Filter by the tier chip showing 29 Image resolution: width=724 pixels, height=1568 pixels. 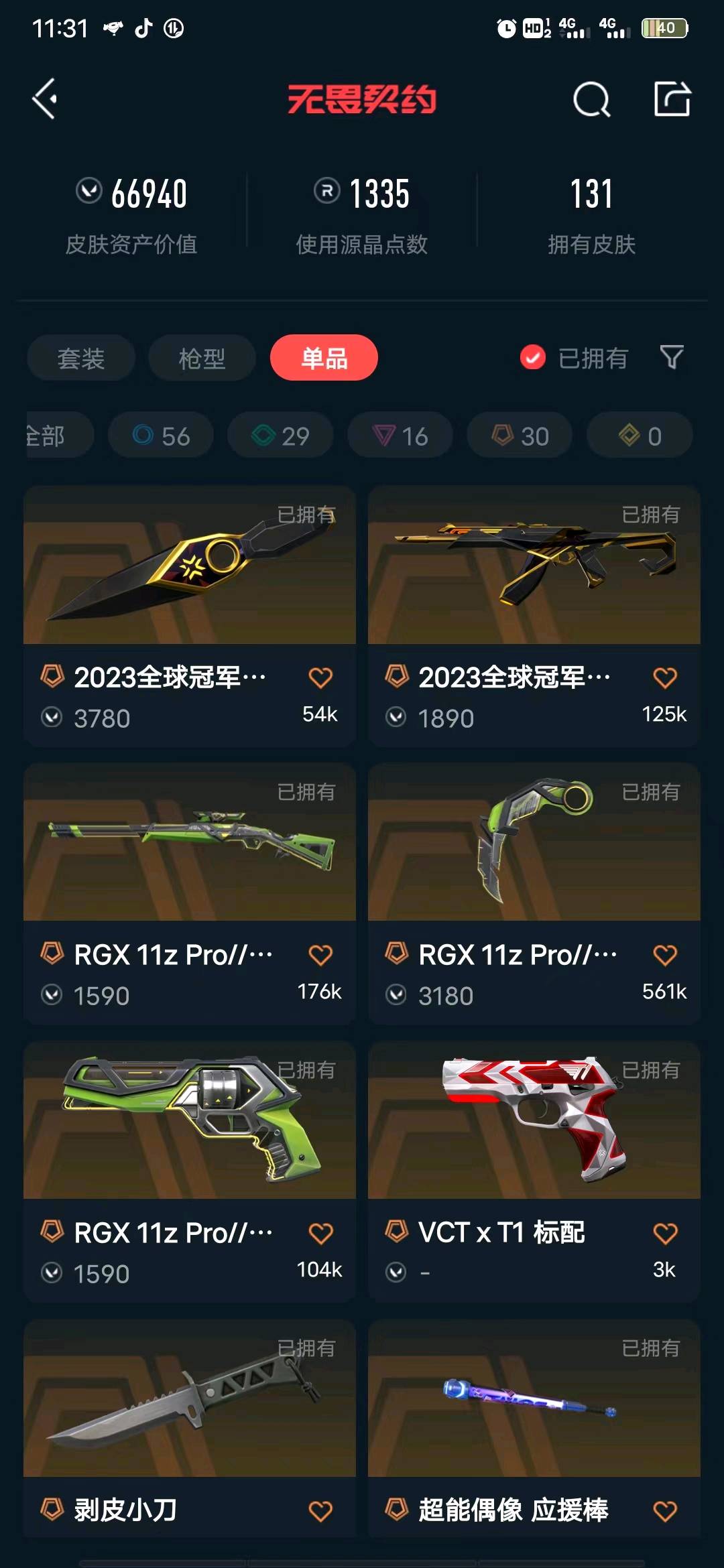click(280, 436)
